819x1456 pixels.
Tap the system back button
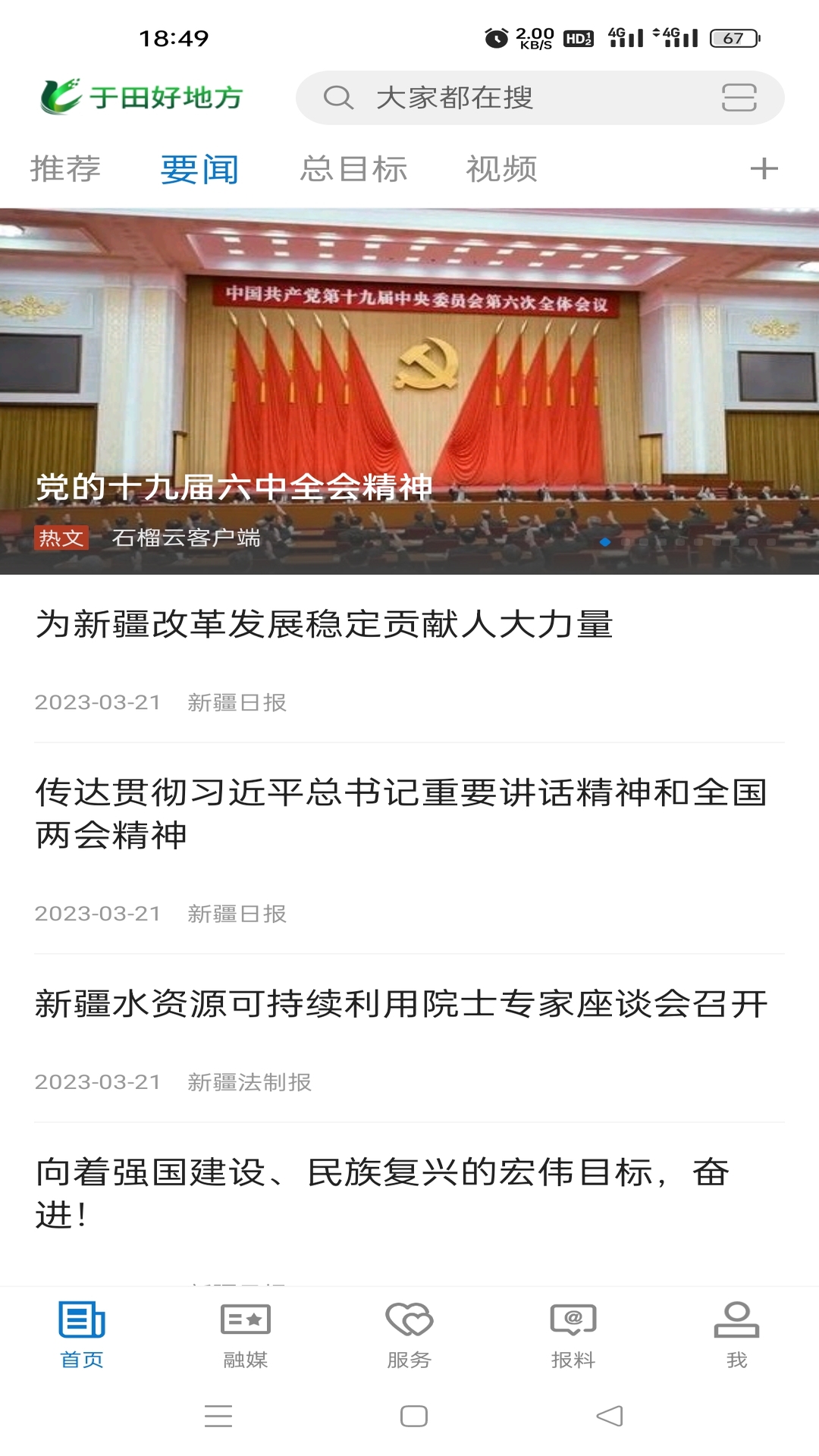click(x=610, y=1416)
